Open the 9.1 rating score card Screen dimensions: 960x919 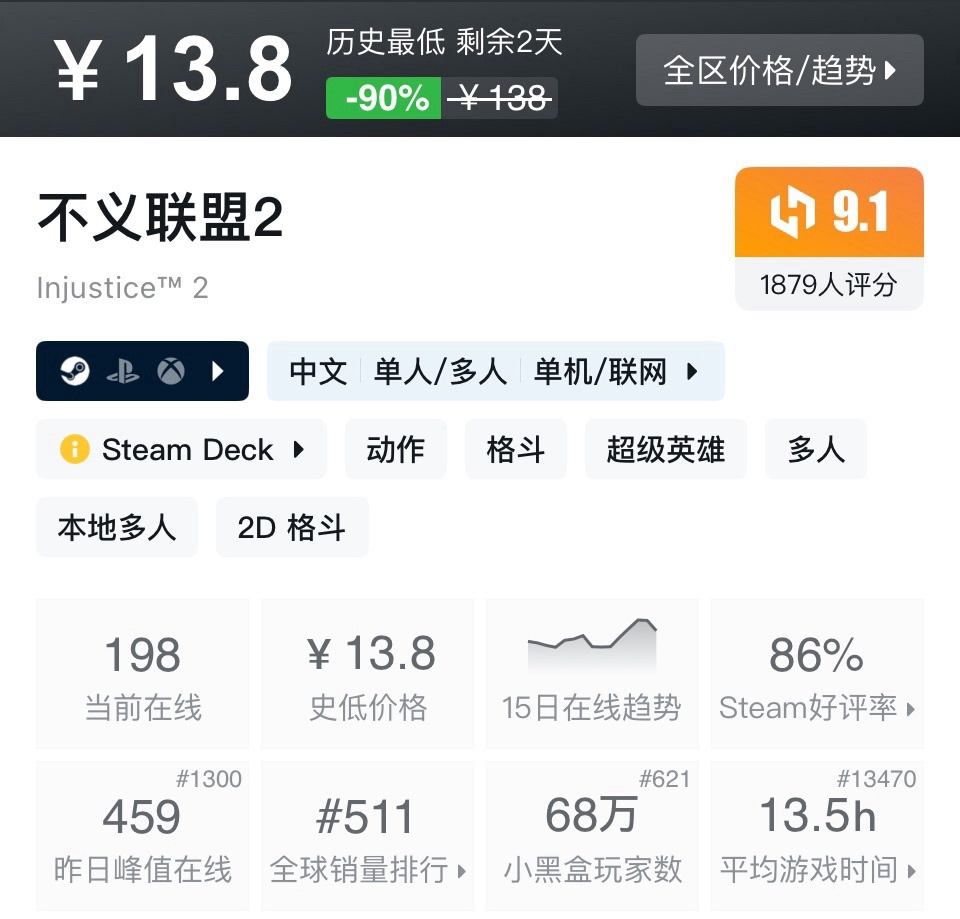pyautogui.click(x=829, y=237)
